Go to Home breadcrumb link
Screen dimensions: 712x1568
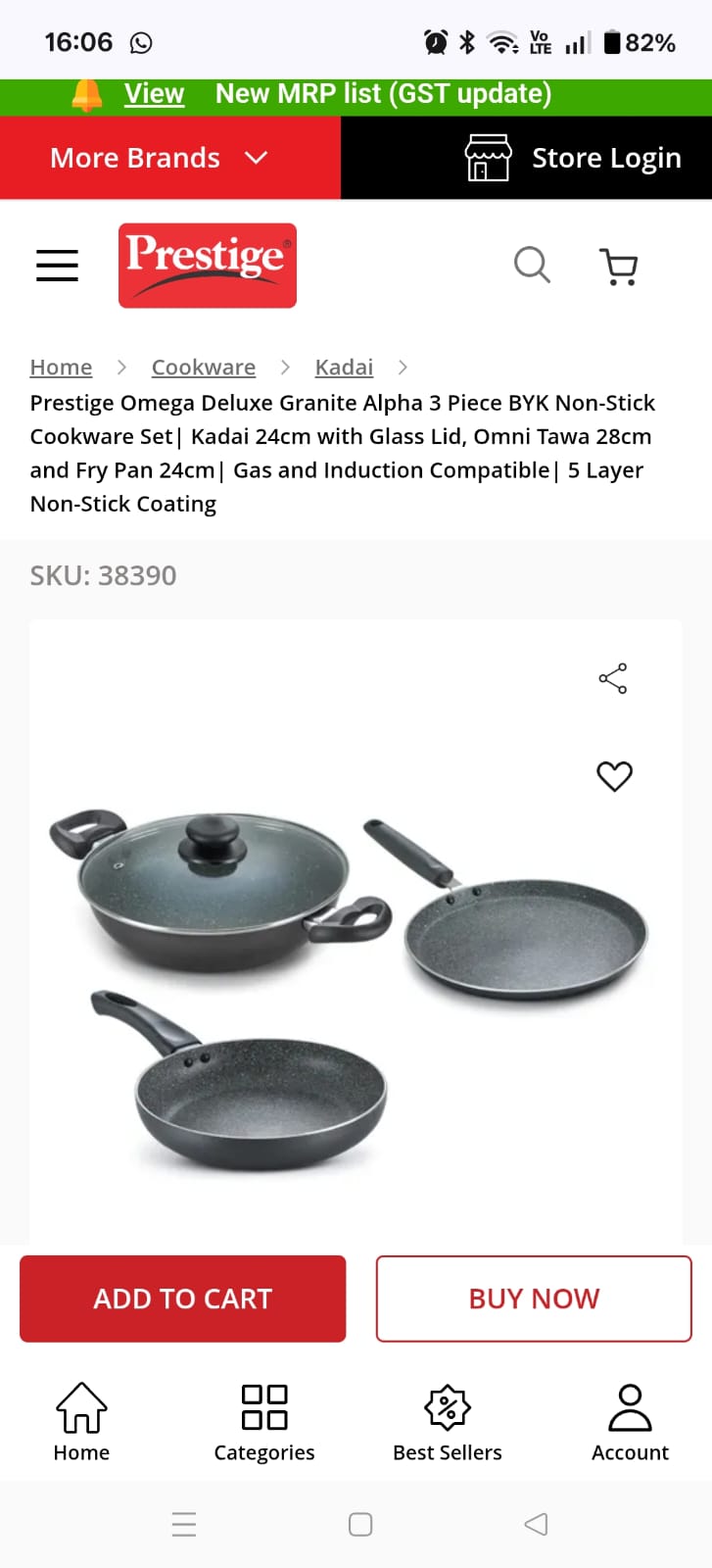[61, 367]
